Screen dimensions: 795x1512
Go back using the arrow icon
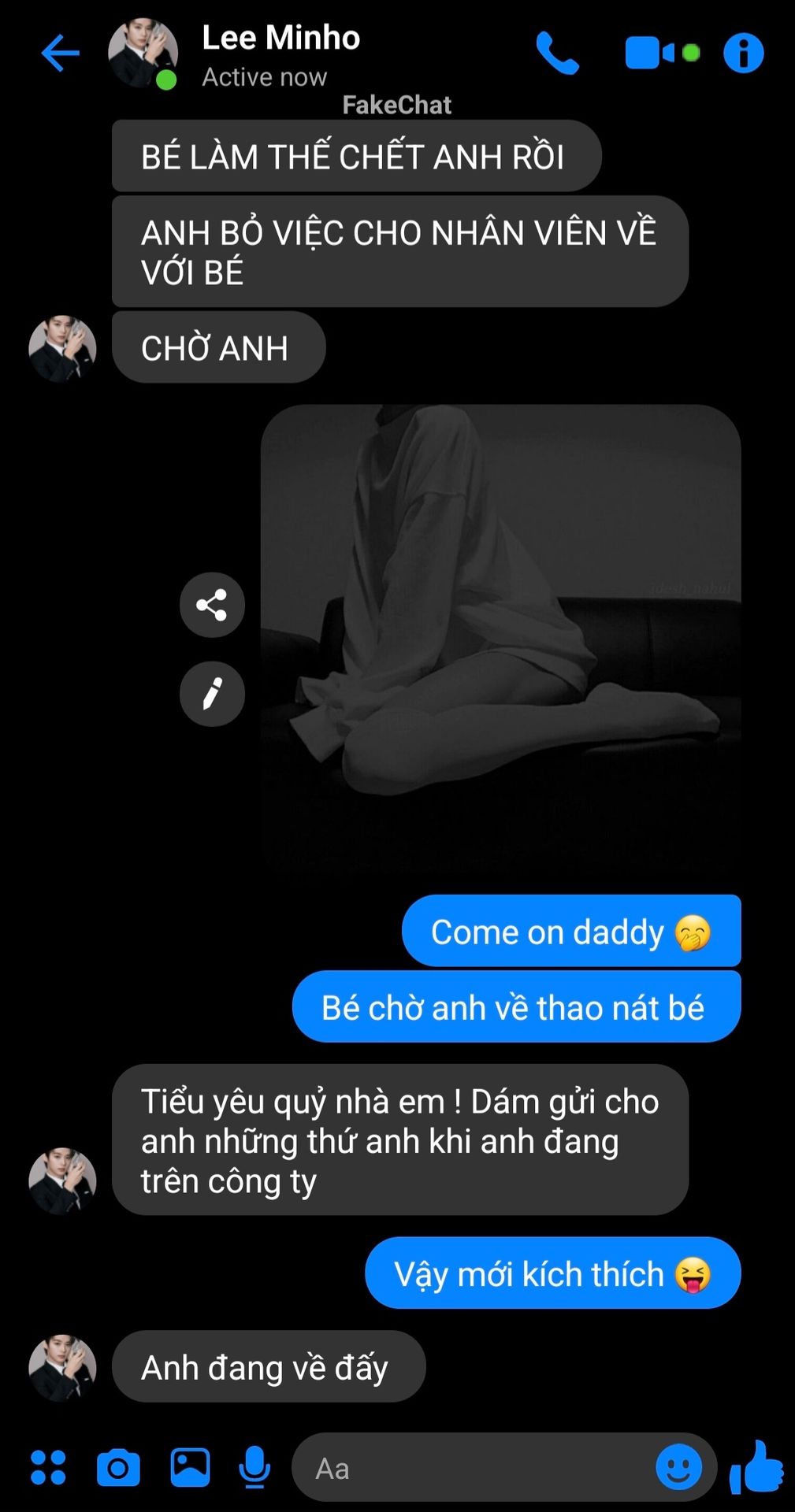tap(60, 54)
